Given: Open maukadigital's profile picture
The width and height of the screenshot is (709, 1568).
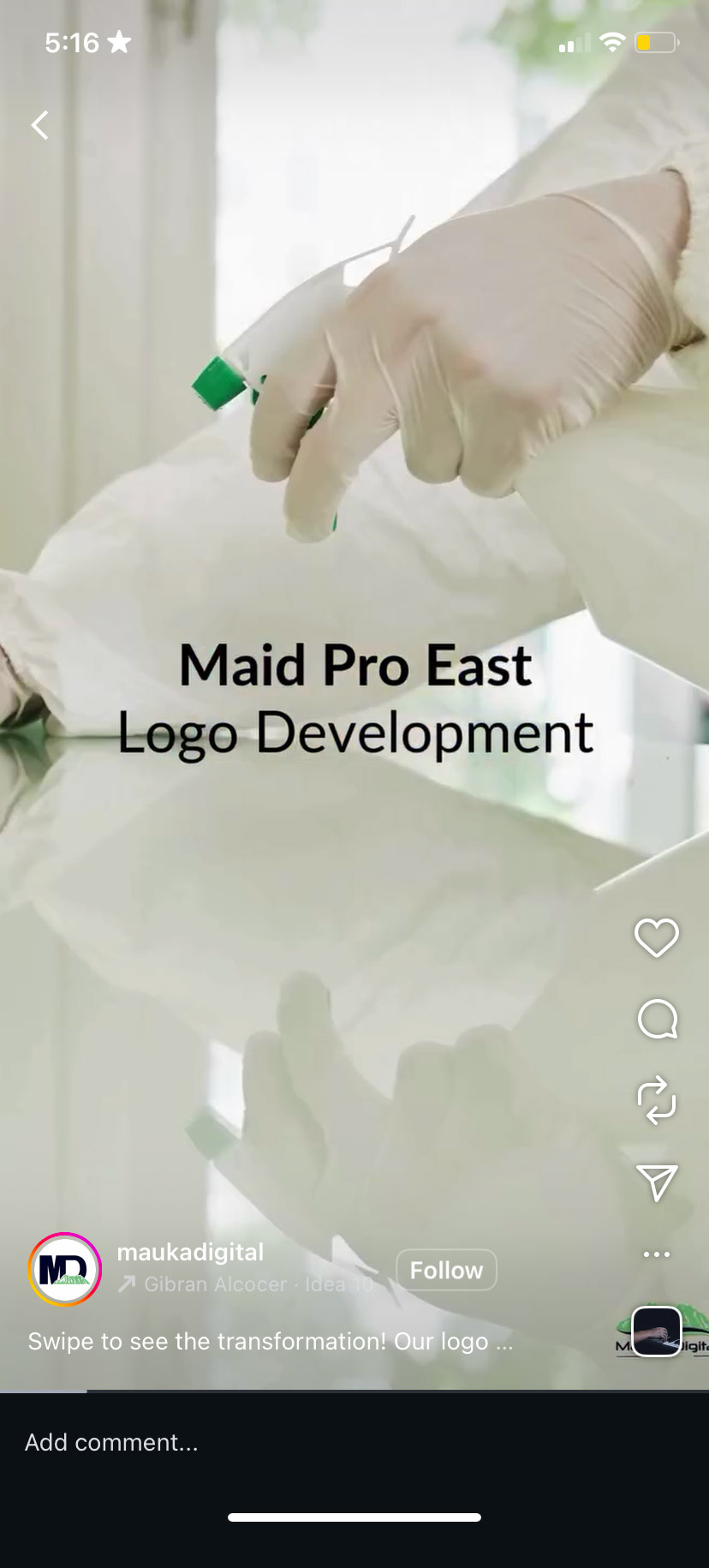Looking at the screenshot, I should (x=65, y=1269).
